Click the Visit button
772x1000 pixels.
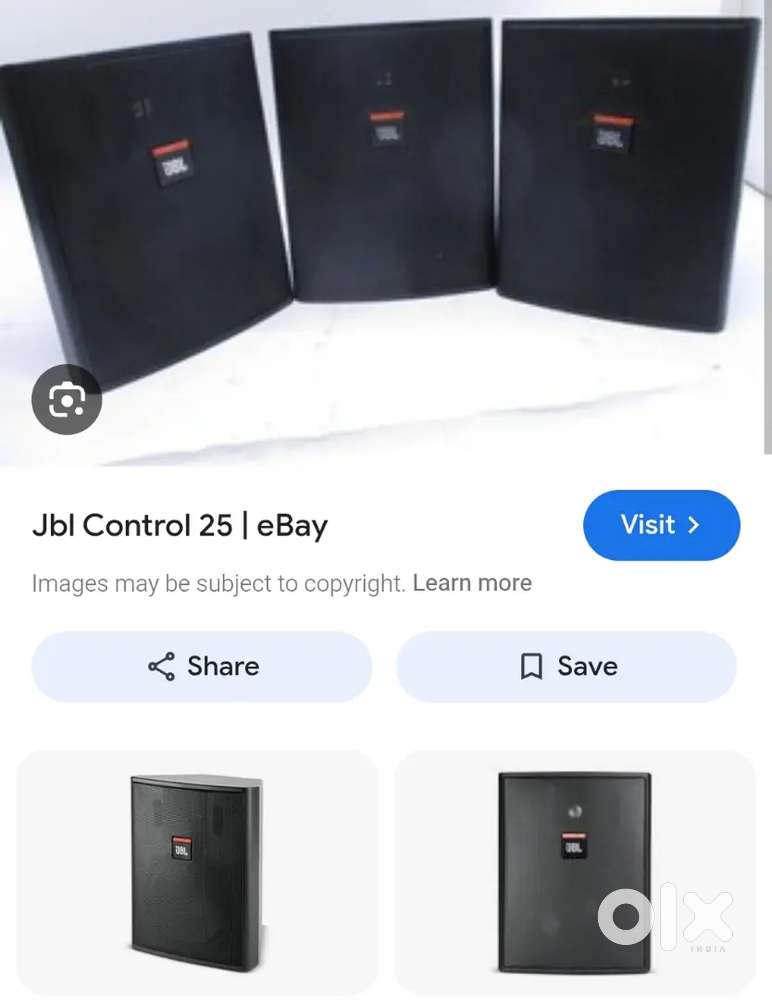(x=661, y=525)
